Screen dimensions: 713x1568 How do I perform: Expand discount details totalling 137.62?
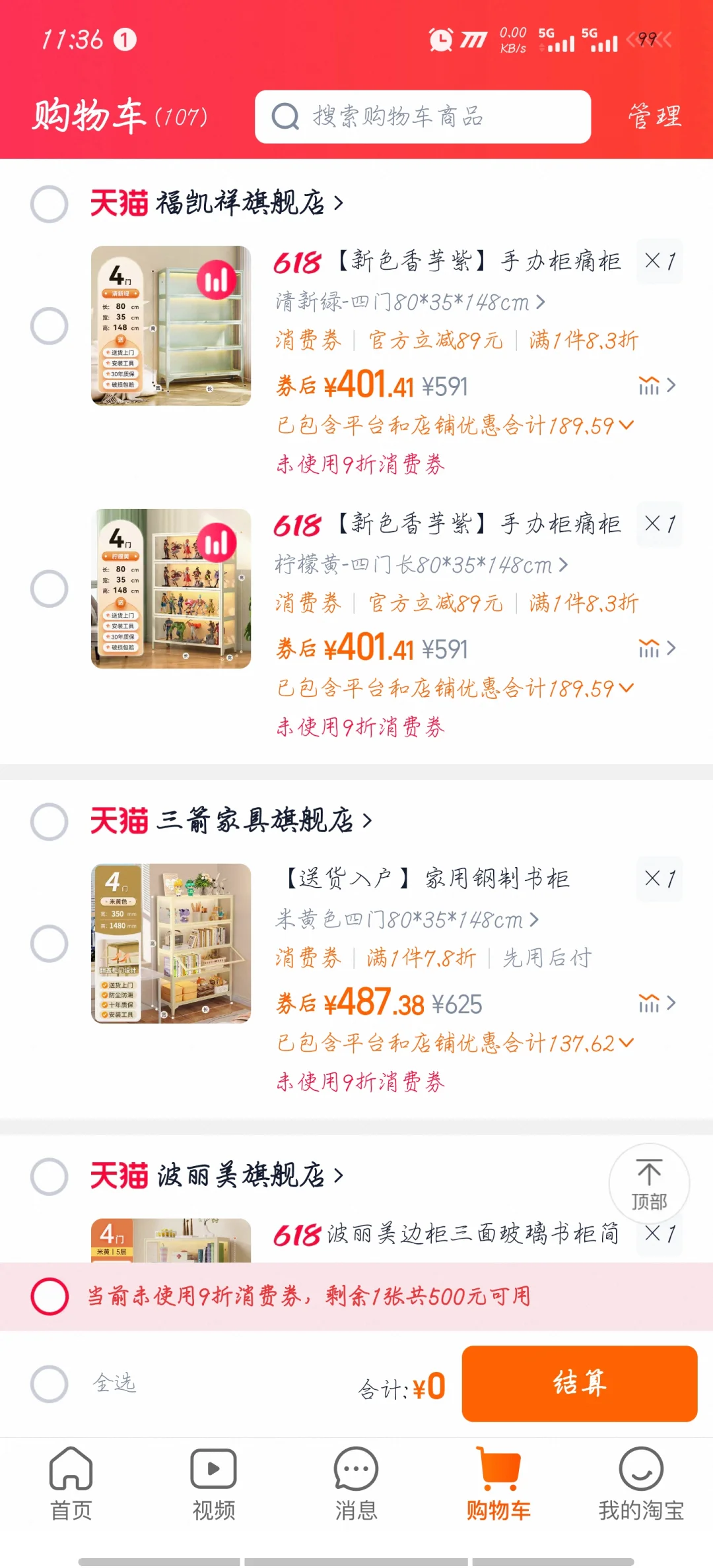click(456, 1043)
